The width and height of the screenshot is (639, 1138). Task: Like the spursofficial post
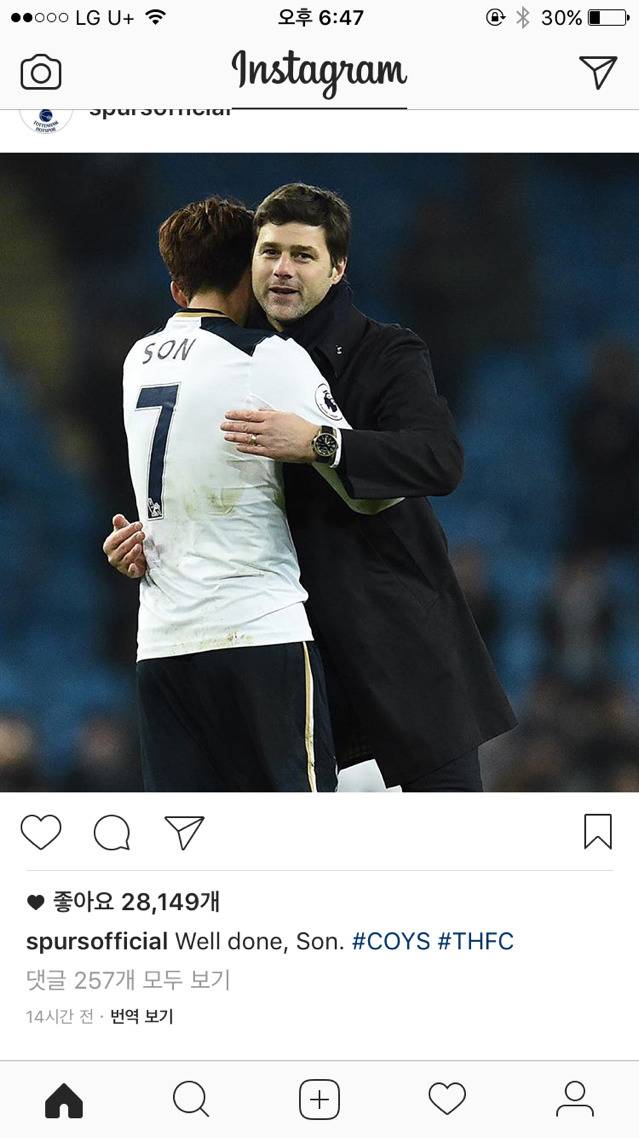(x=41, y=832)
